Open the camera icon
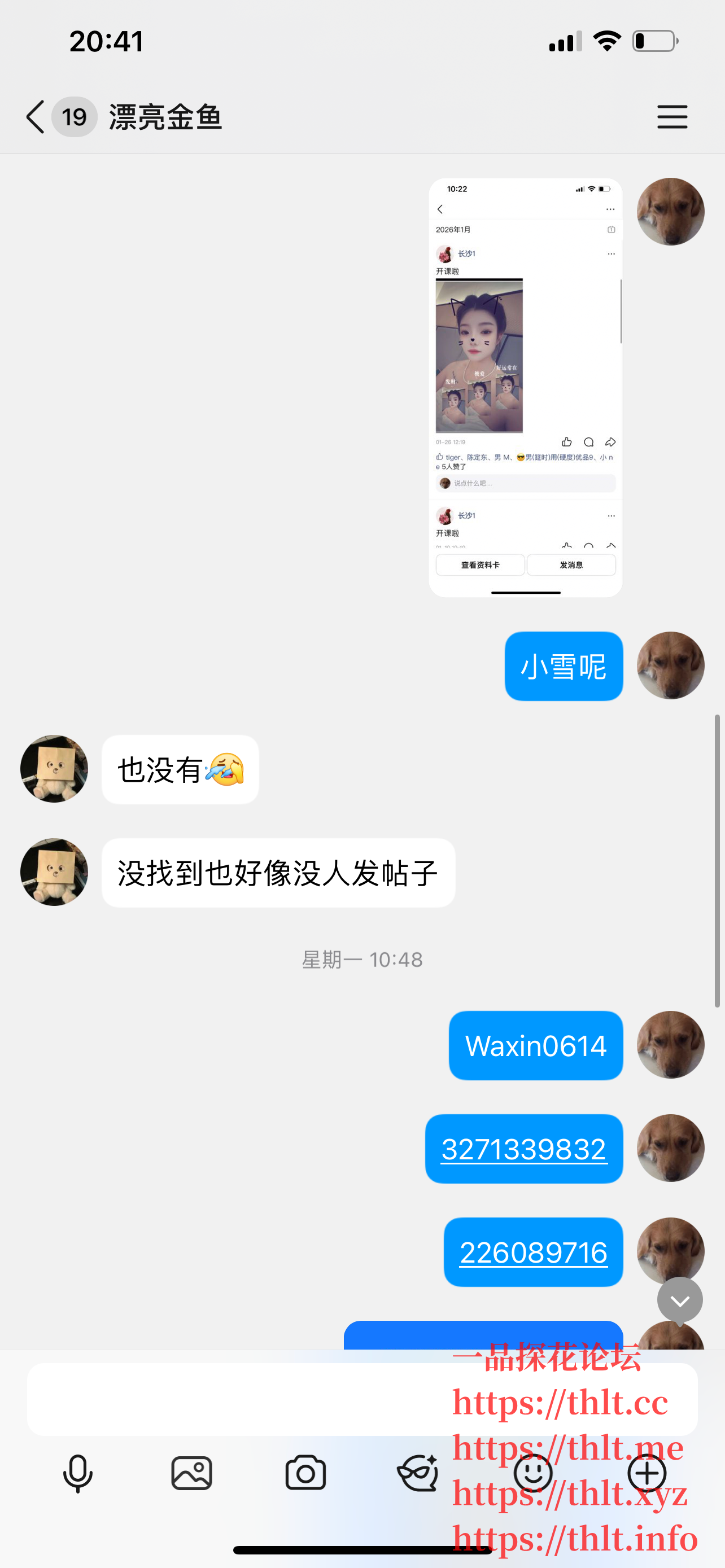This screenshot has height=1568, width=725. (x=305, y=1474)
